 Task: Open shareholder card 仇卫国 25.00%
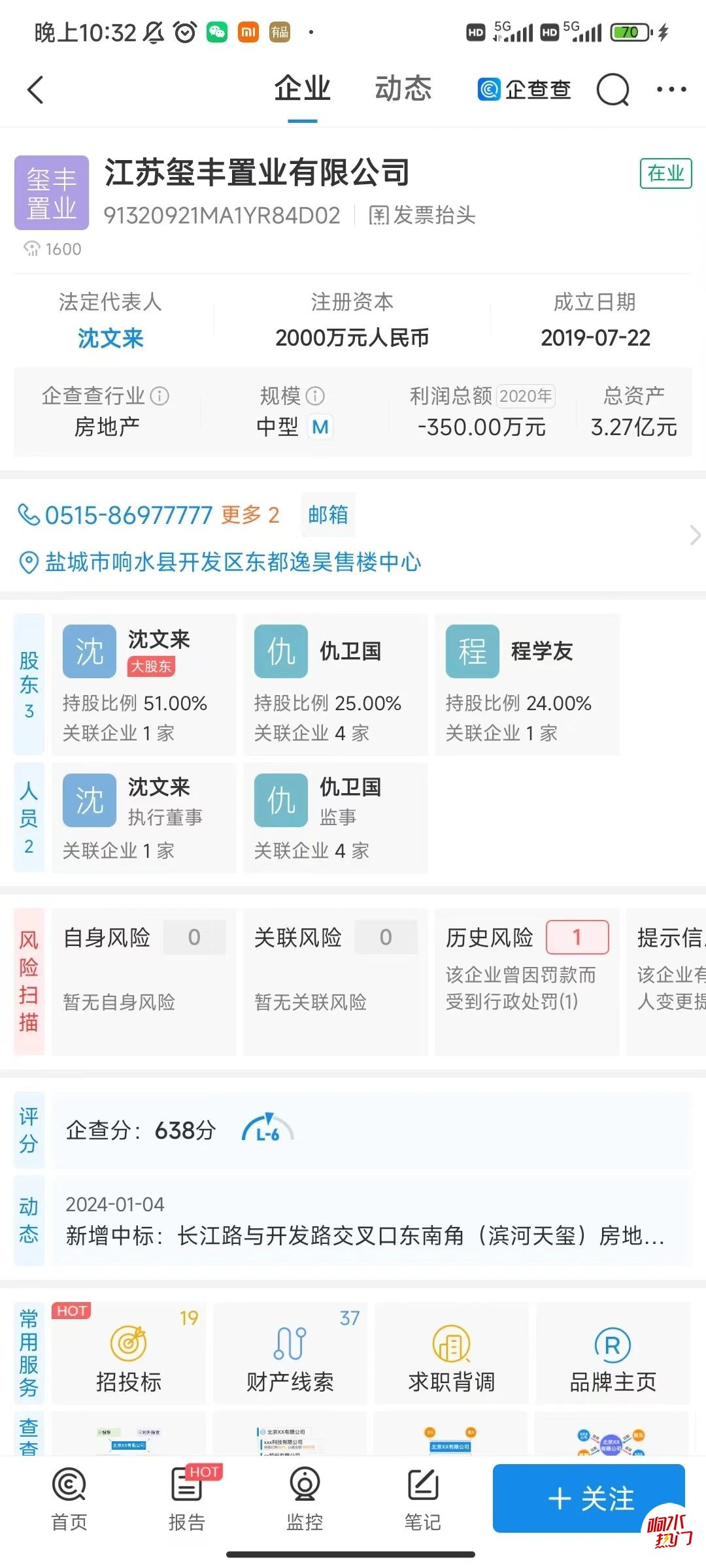[x=335, y=684]
